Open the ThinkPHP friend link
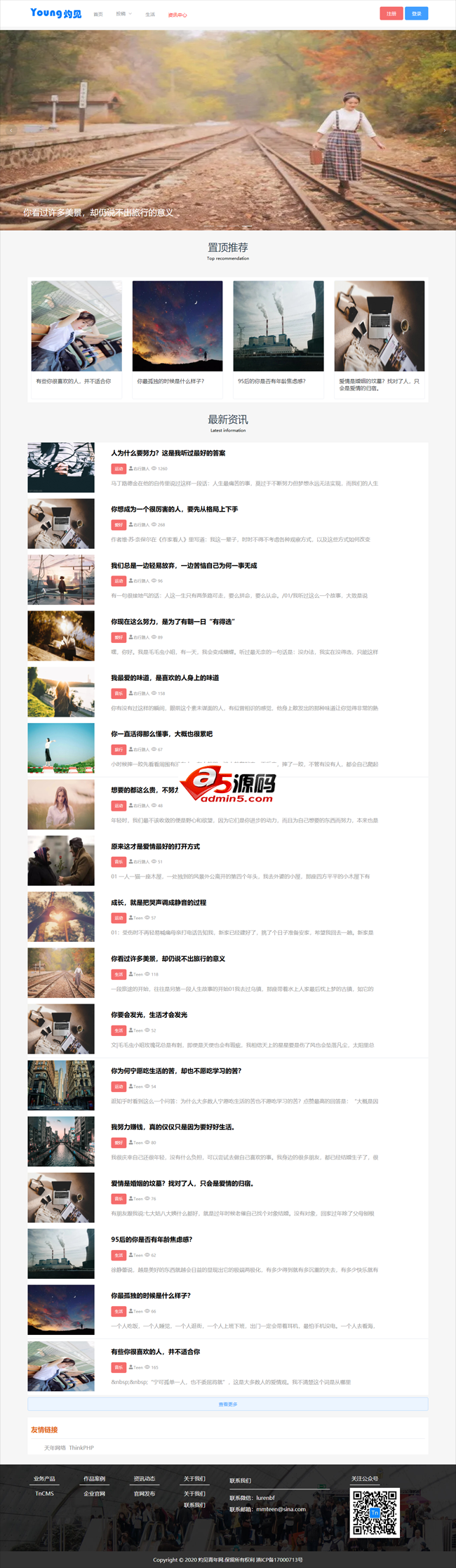Screen dimensions: 456x1568 coord(81,1447)
